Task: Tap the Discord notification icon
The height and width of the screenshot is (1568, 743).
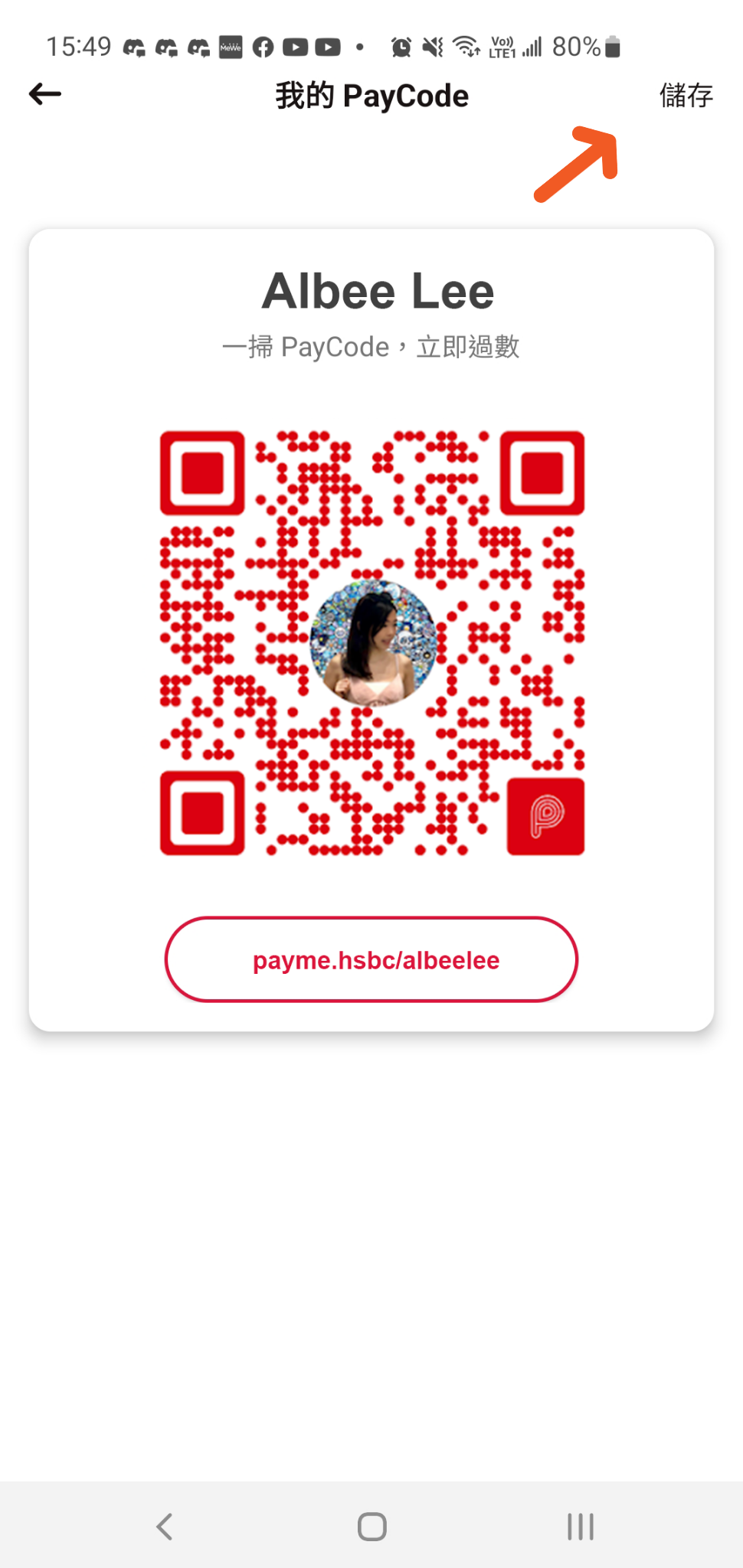Action: (135, 47)
